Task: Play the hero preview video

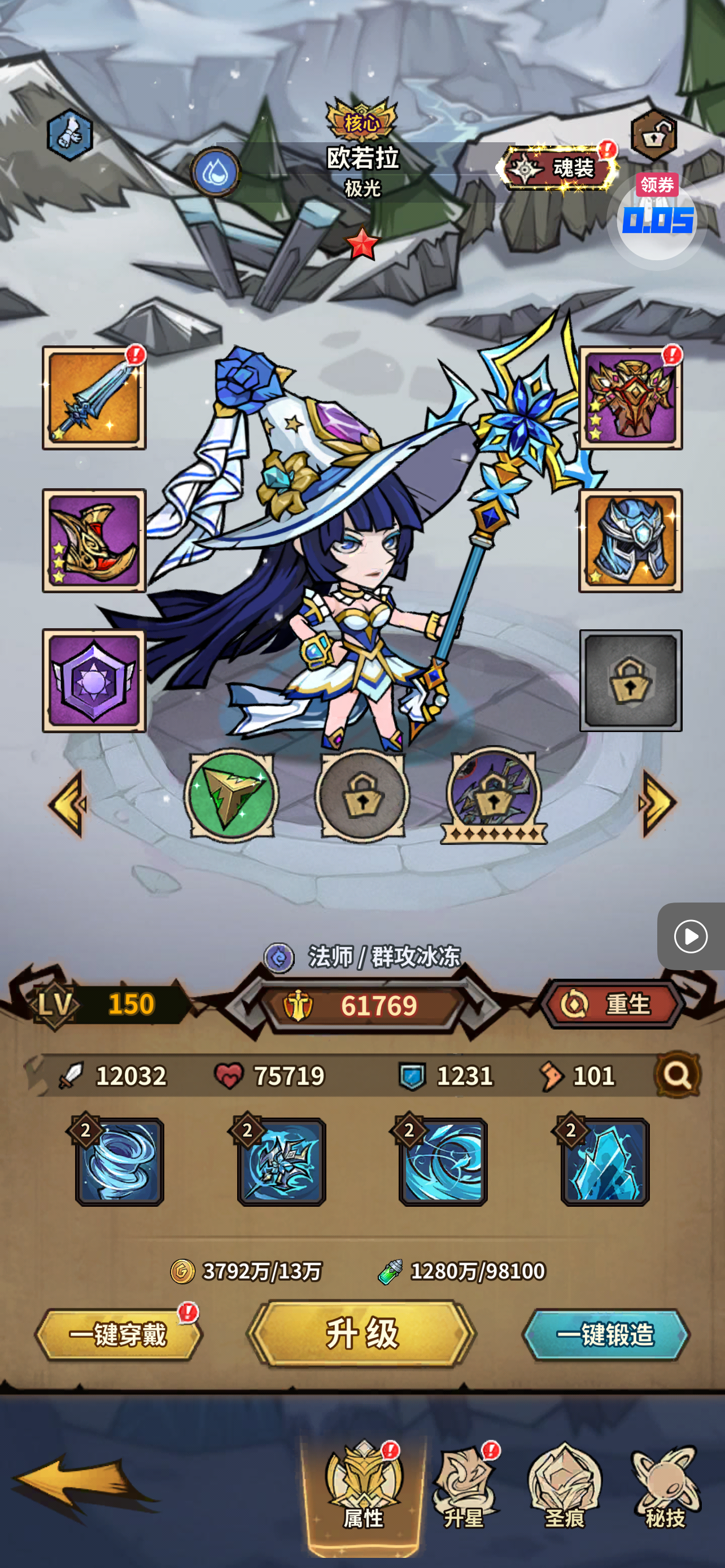Action: [691, 936]
